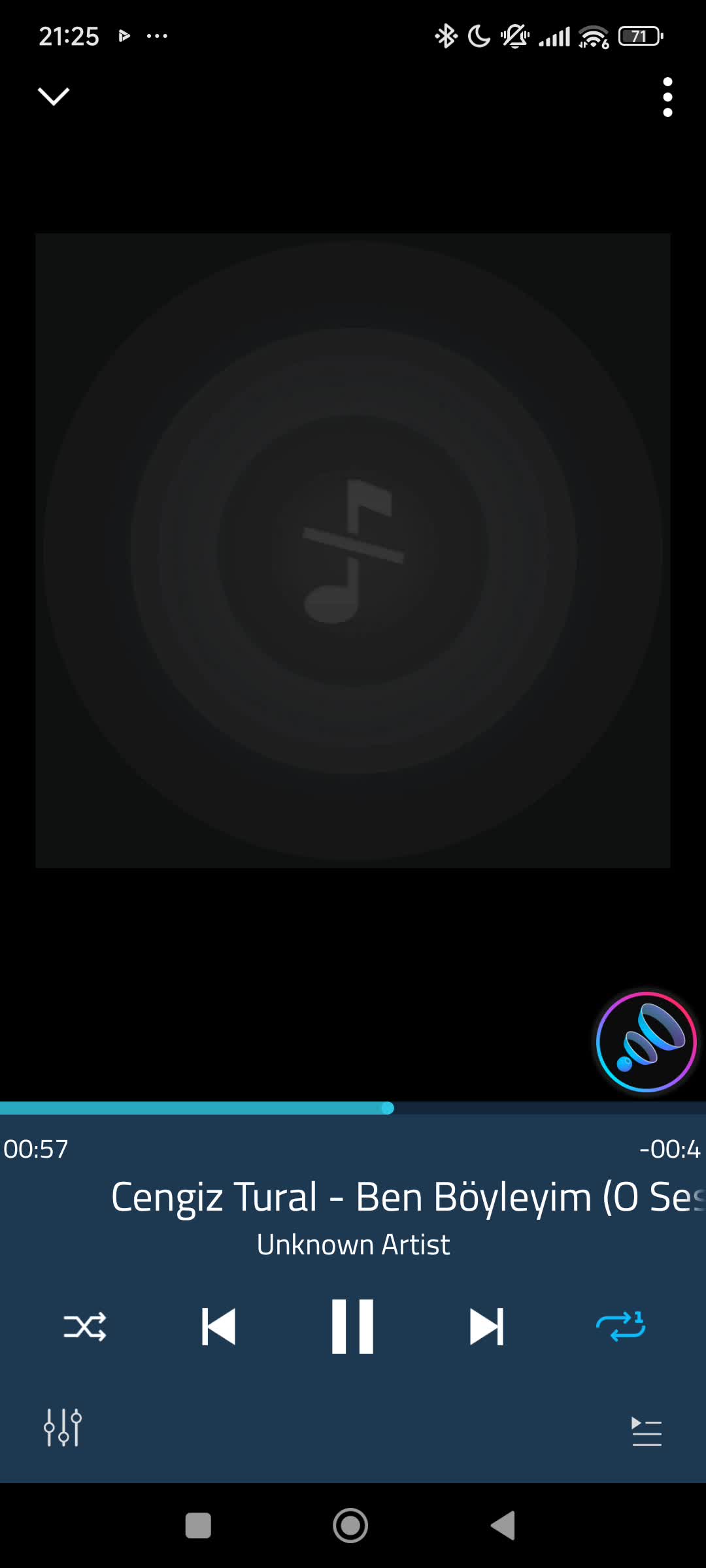Tap the Boom 3D audio effects button
The height and width of the screenshot is (1568, 706).
point(646,1041)
